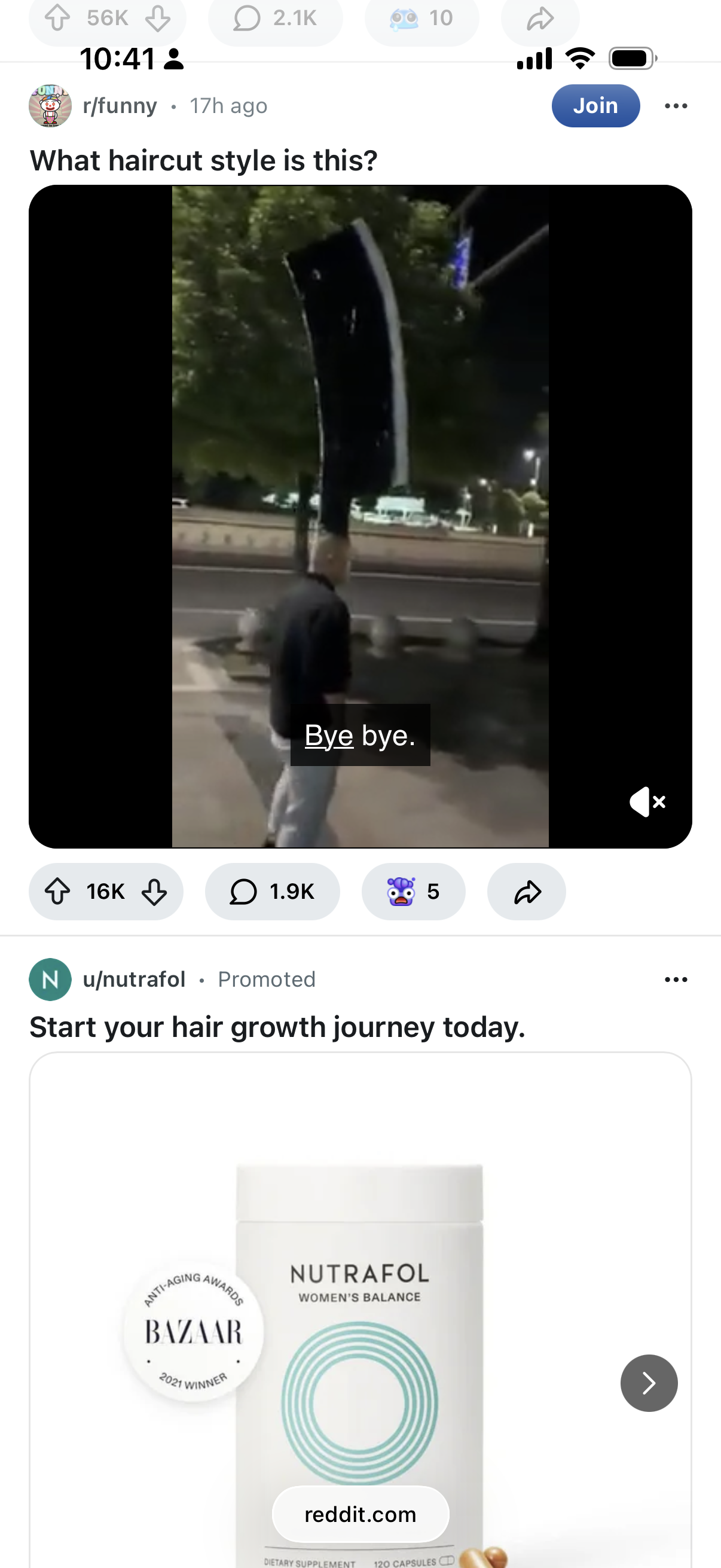Downvote the haircut style post

pos(155,892)
